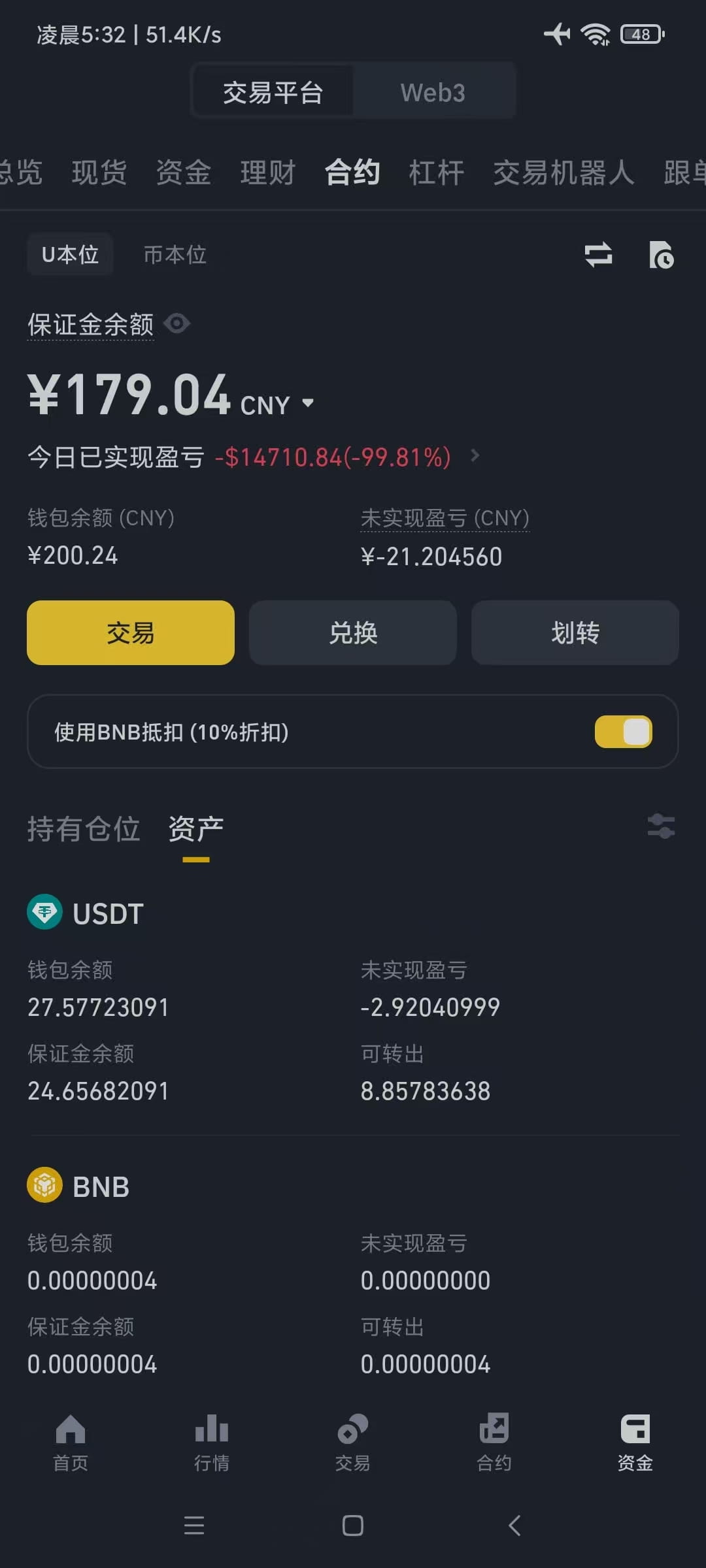Image resolution: width=706 pixels, height=1568 pixels.
Task: Hide the 保证金余额 with the eye icon
Action: tap(177, 323)
